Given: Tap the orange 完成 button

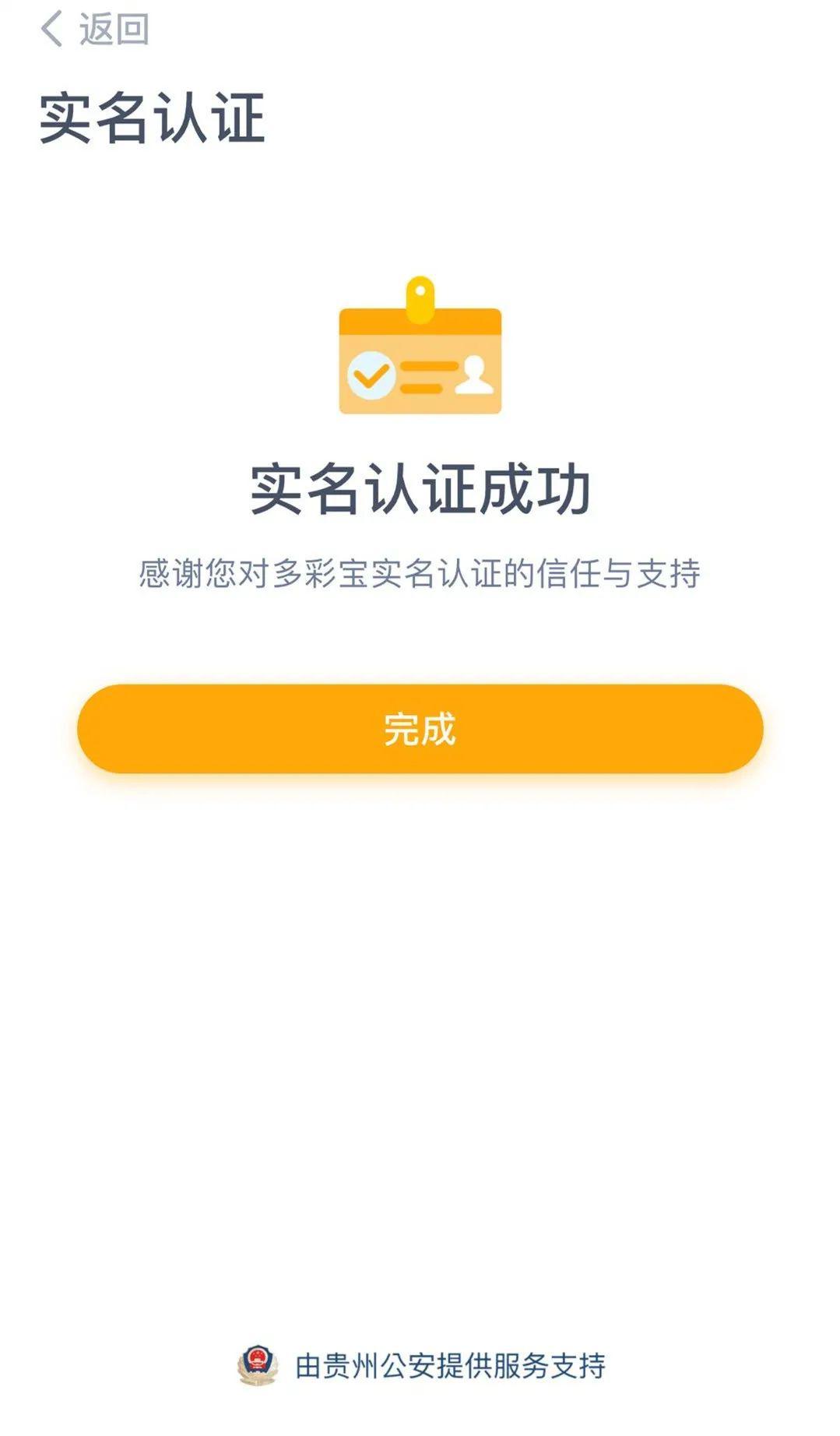Looking at the screenshot, I should click(x=420, y=729).
